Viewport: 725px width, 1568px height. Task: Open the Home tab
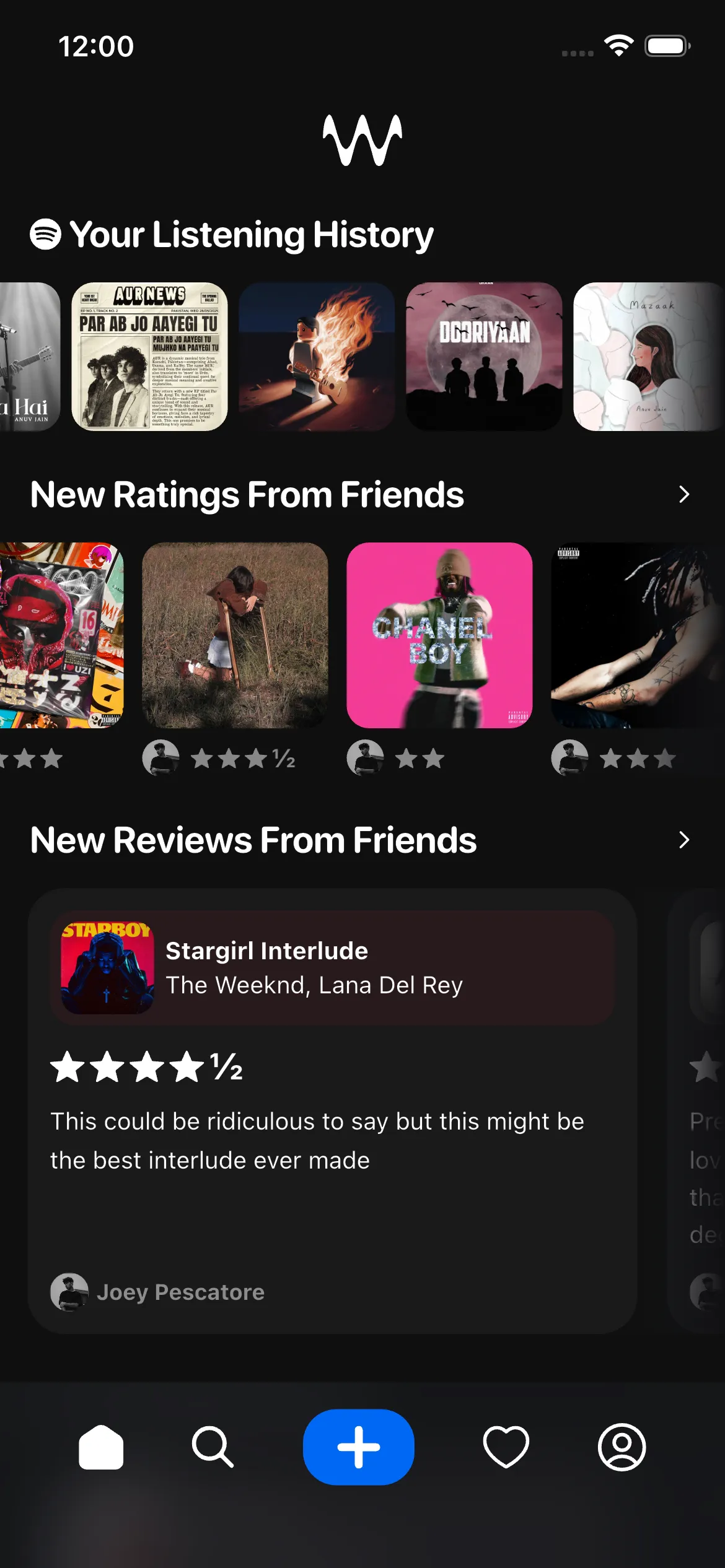101,1447
